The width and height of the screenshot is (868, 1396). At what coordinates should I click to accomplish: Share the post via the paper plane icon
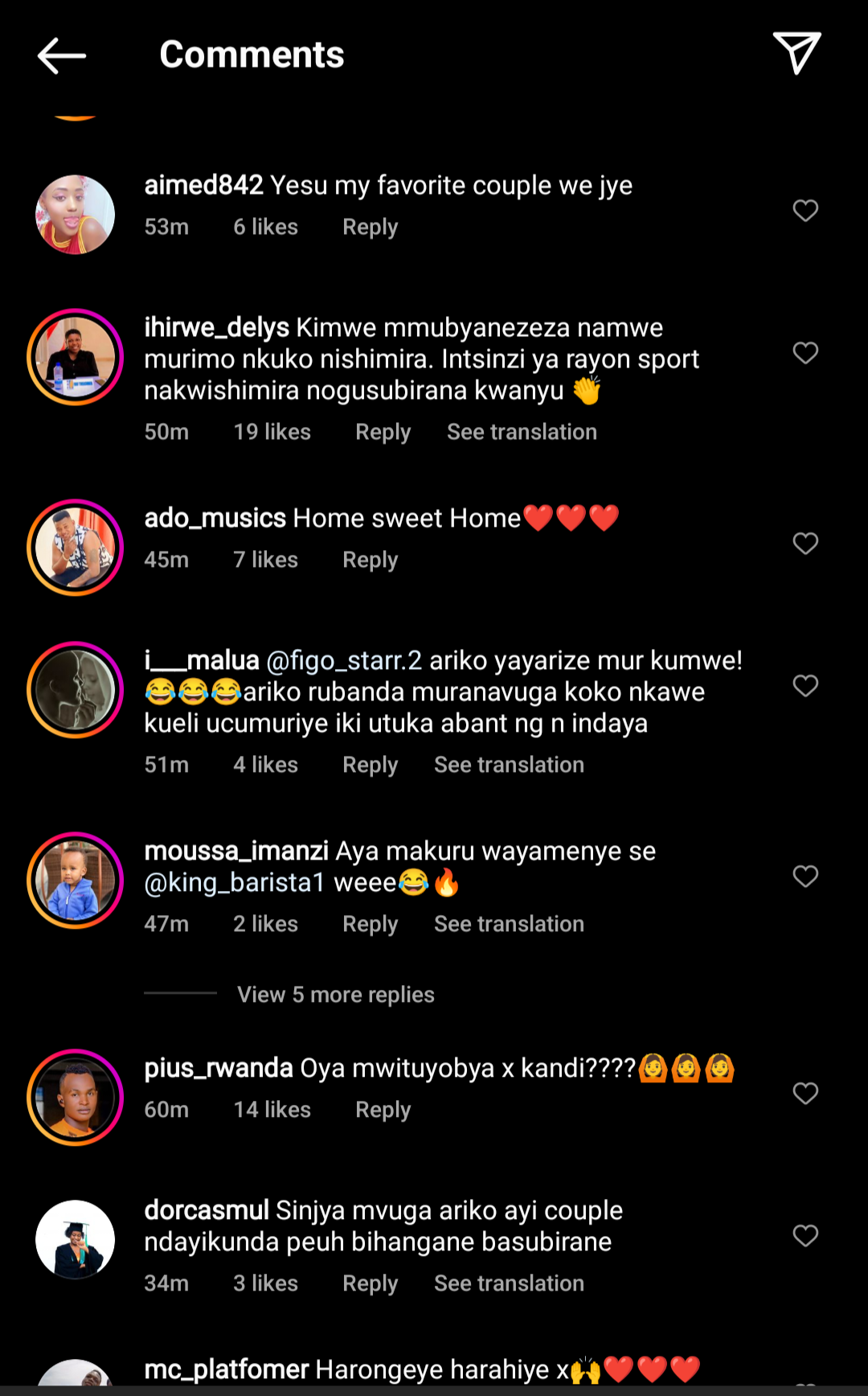click(796, 53)
